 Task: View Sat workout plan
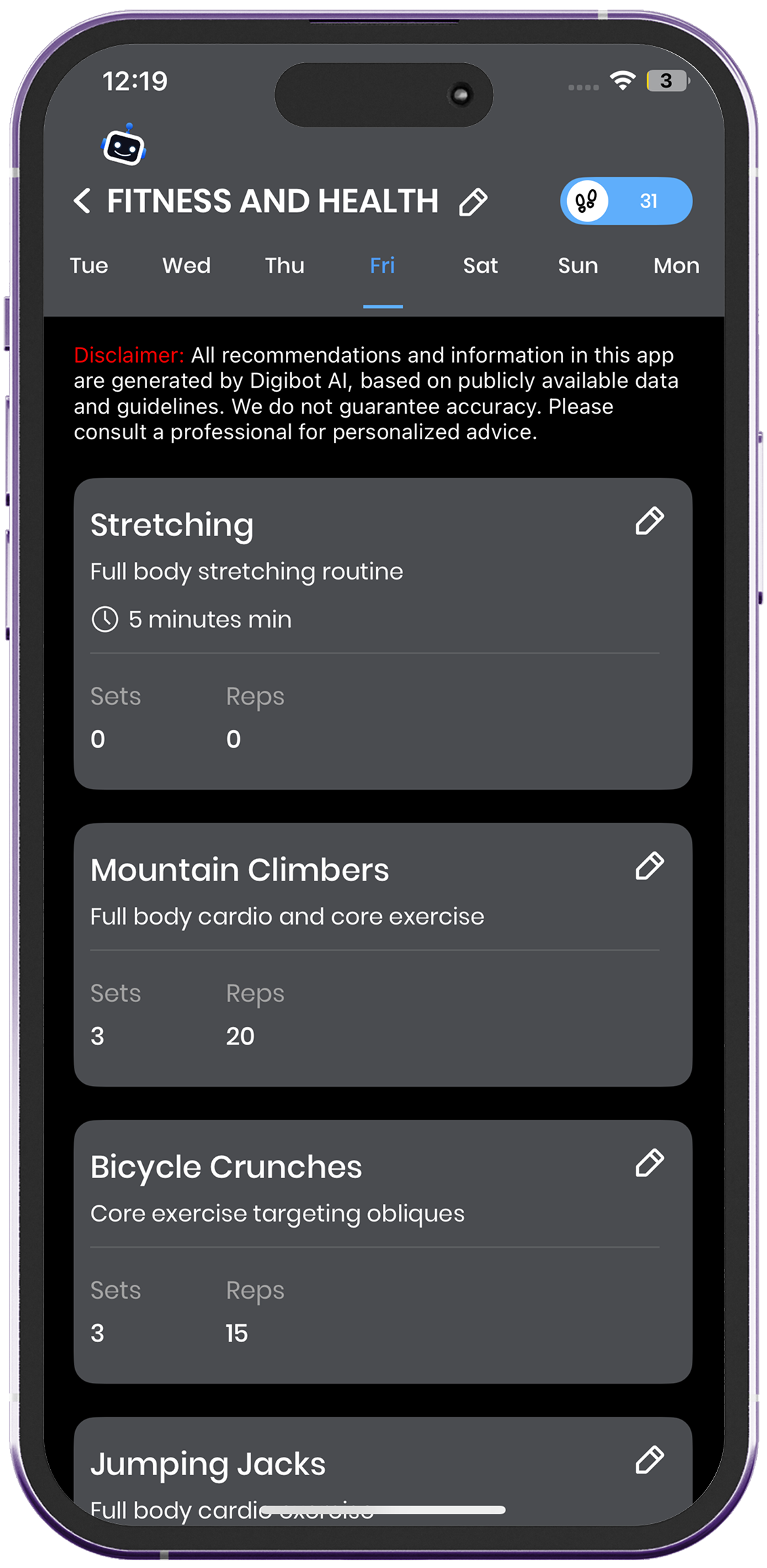[480, 266]
